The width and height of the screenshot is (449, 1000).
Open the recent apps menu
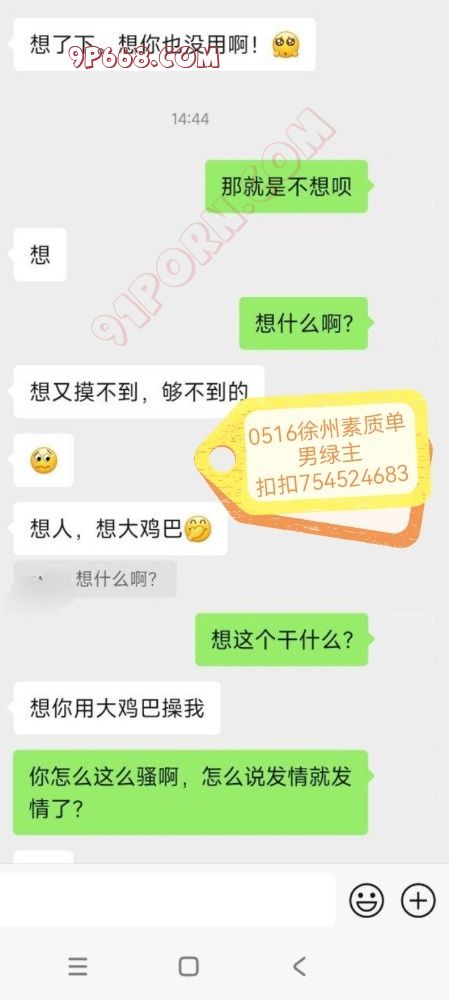point(78,967)
